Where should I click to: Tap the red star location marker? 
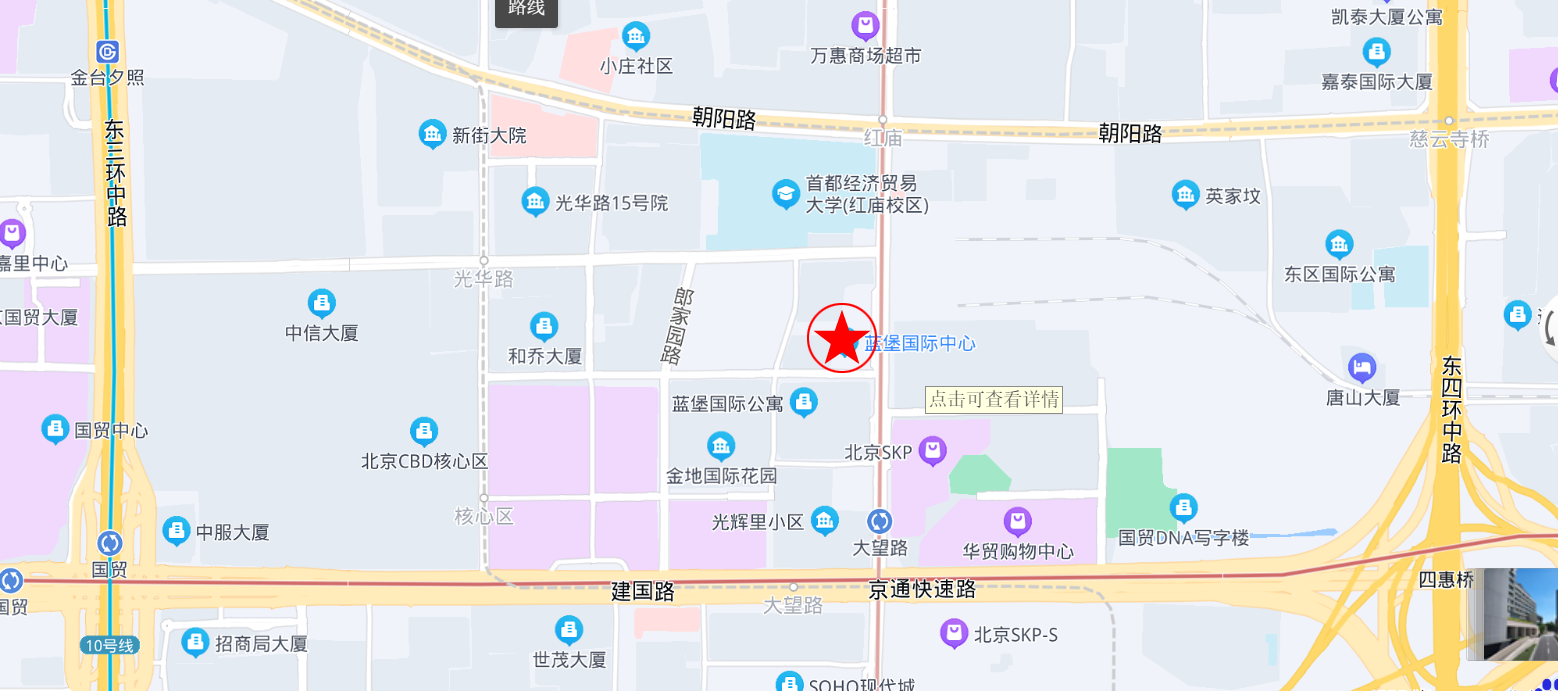pyautogui.click(x=842, y=338)
